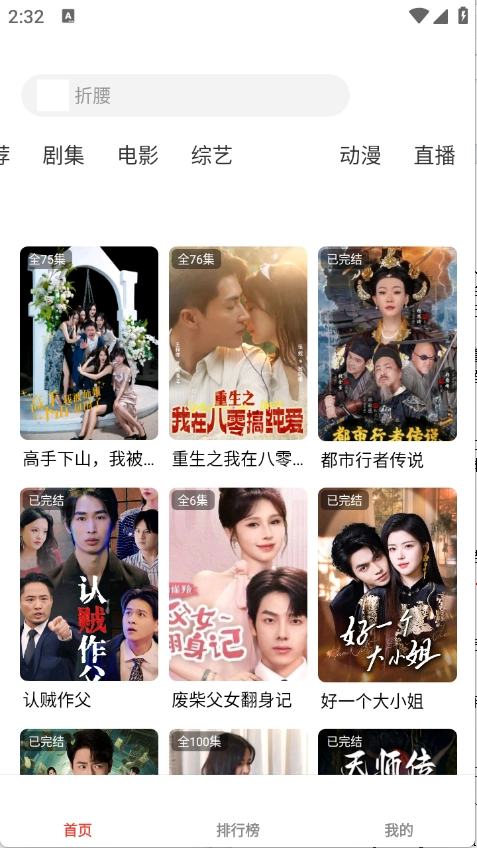Switch to the 电影 tab
The width and height of the screenshot is (477, 848).
[138, 155]
